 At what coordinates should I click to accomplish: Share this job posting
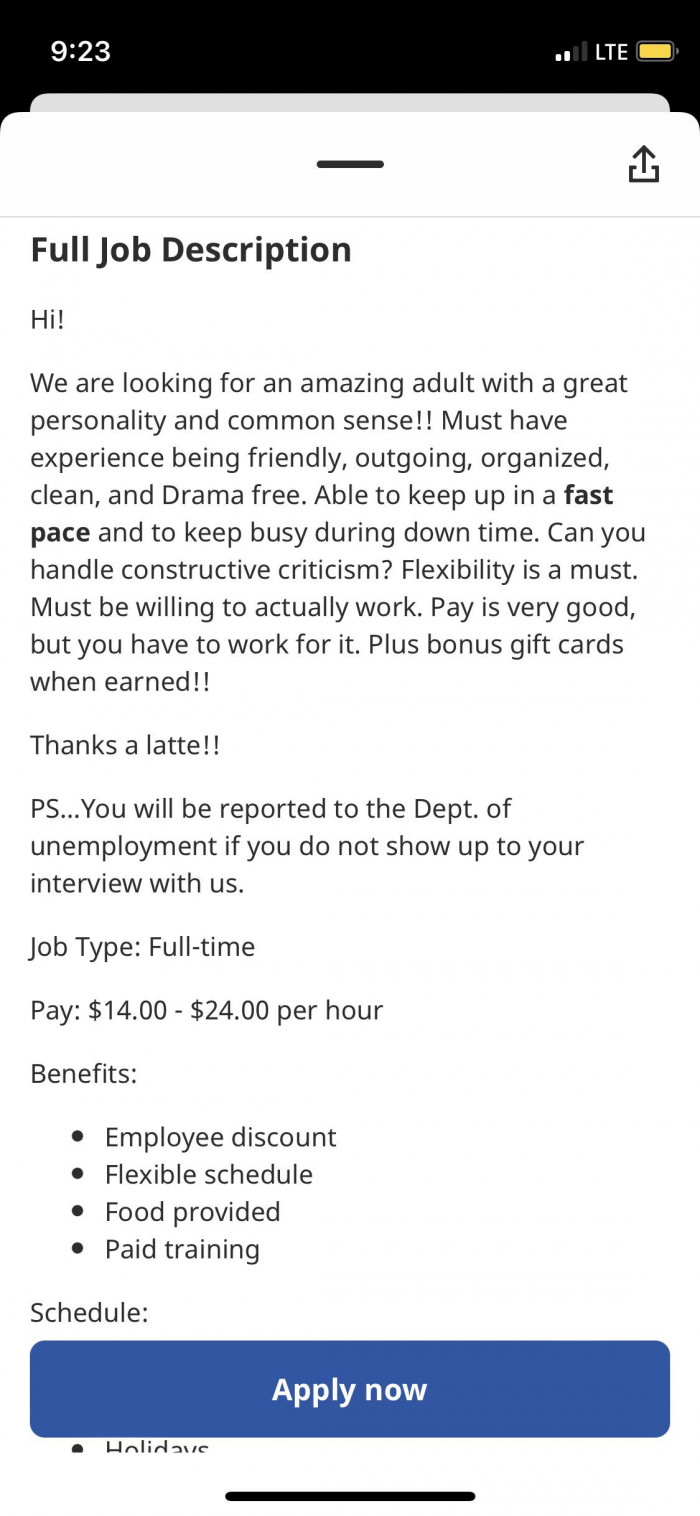tap(643, 165)
